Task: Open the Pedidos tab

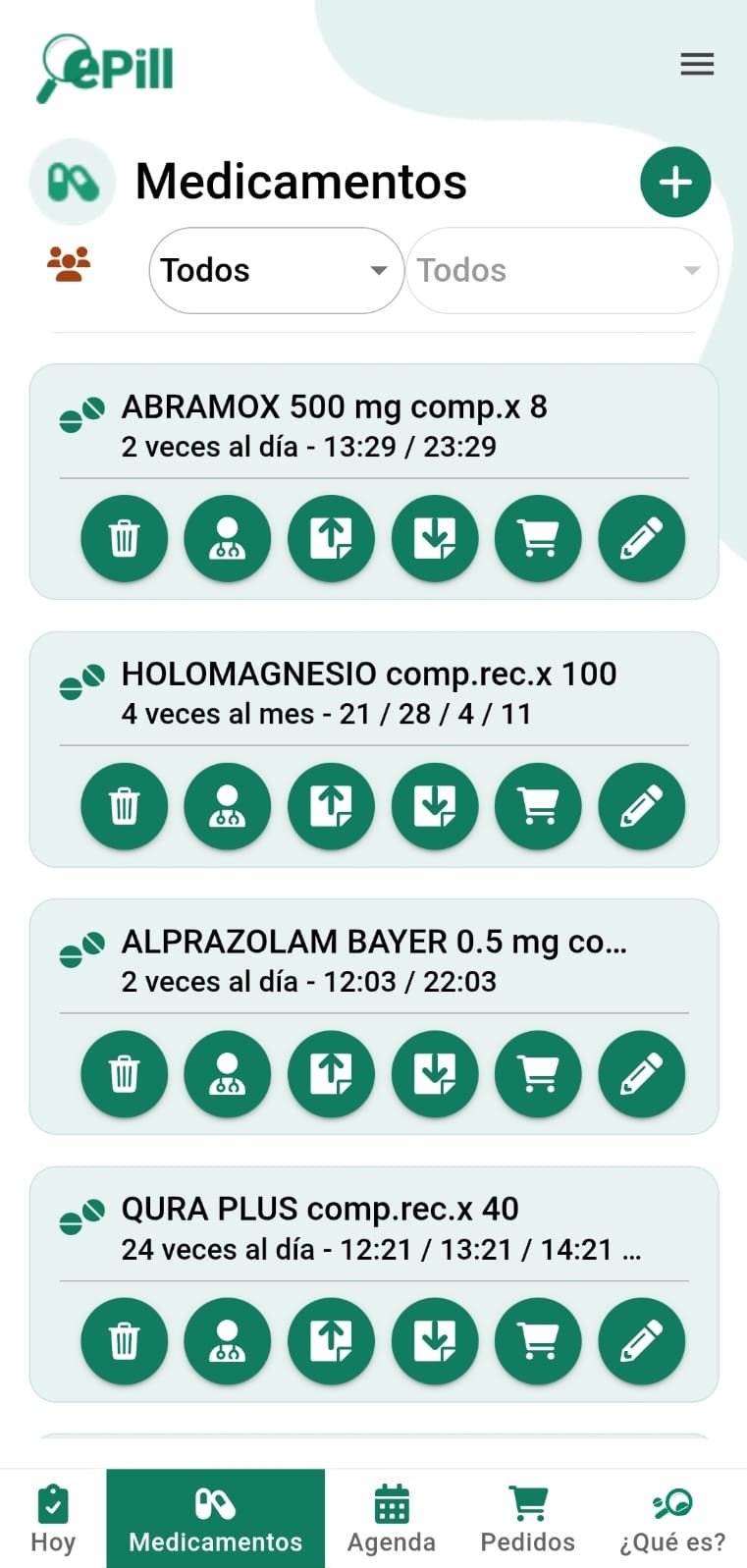Action: 528,1519
